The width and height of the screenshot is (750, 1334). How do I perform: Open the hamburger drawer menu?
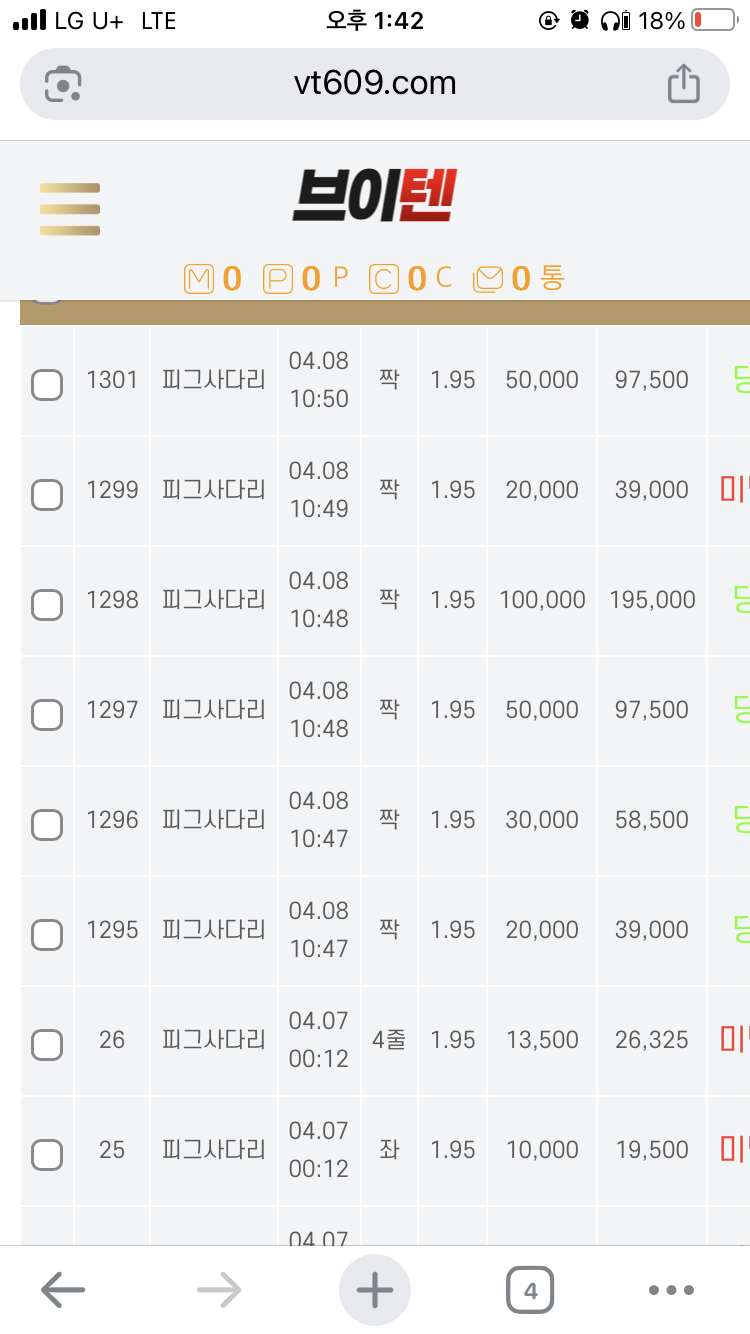click(69, 209)
